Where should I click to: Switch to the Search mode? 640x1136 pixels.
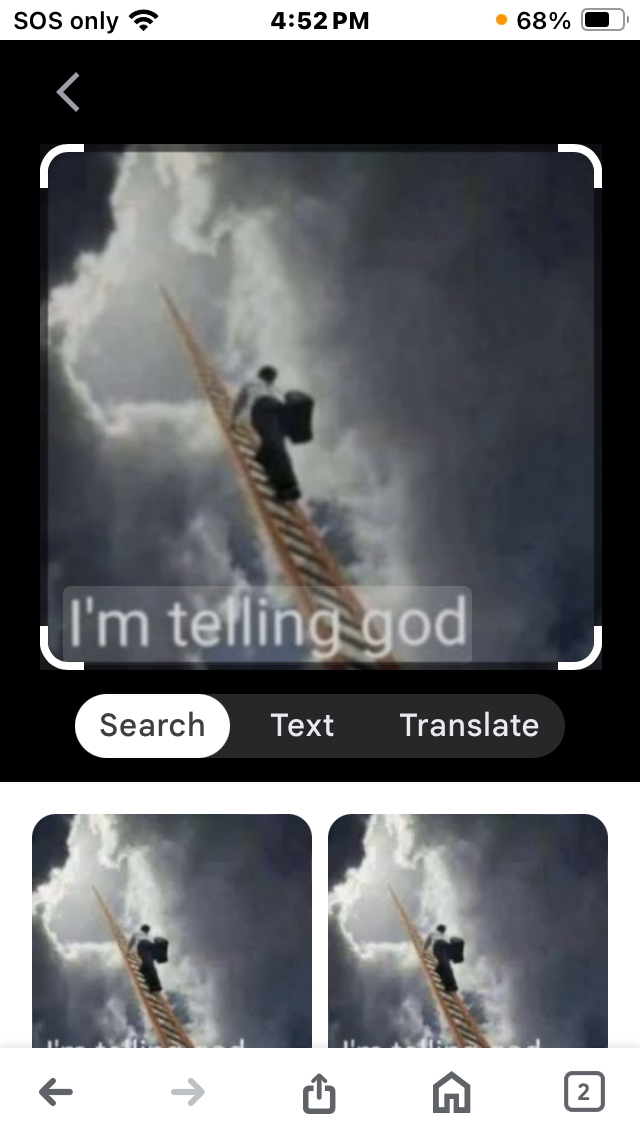tap(152, 725)
